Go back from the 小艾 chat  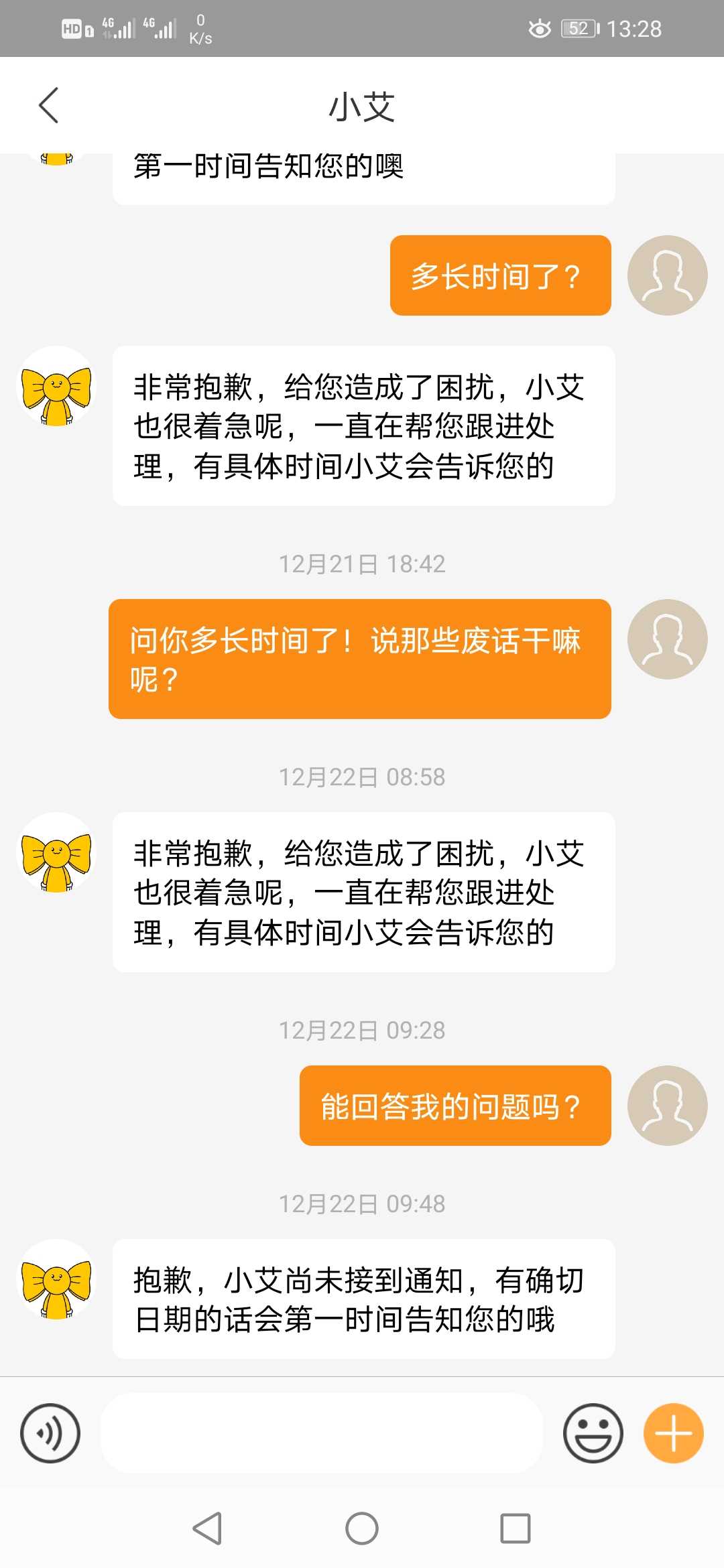(x=48, y=105)
